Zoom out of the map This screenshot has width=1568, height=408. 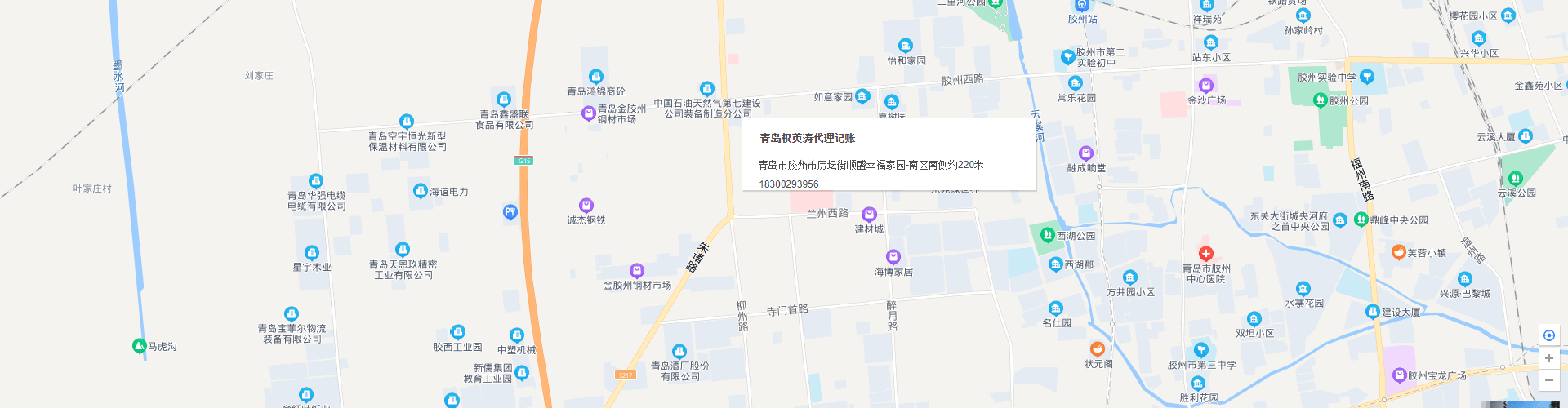click(x=1548, y=380)
